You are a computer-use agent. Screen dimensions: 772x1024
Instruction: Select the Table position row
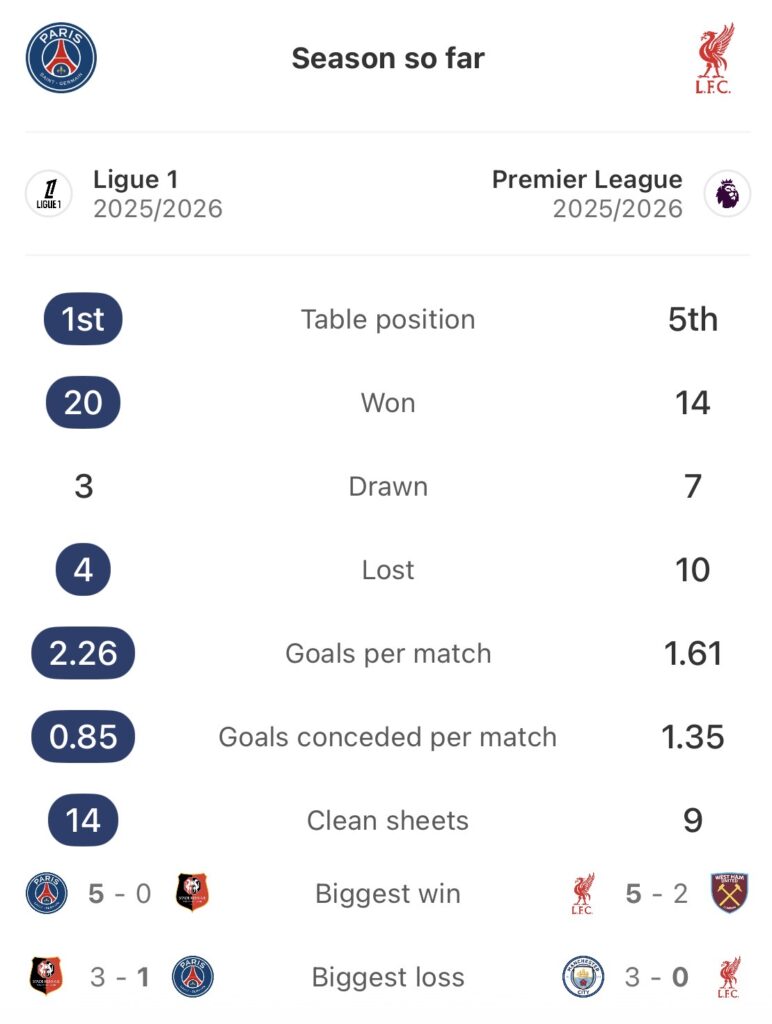coord(386,319)
